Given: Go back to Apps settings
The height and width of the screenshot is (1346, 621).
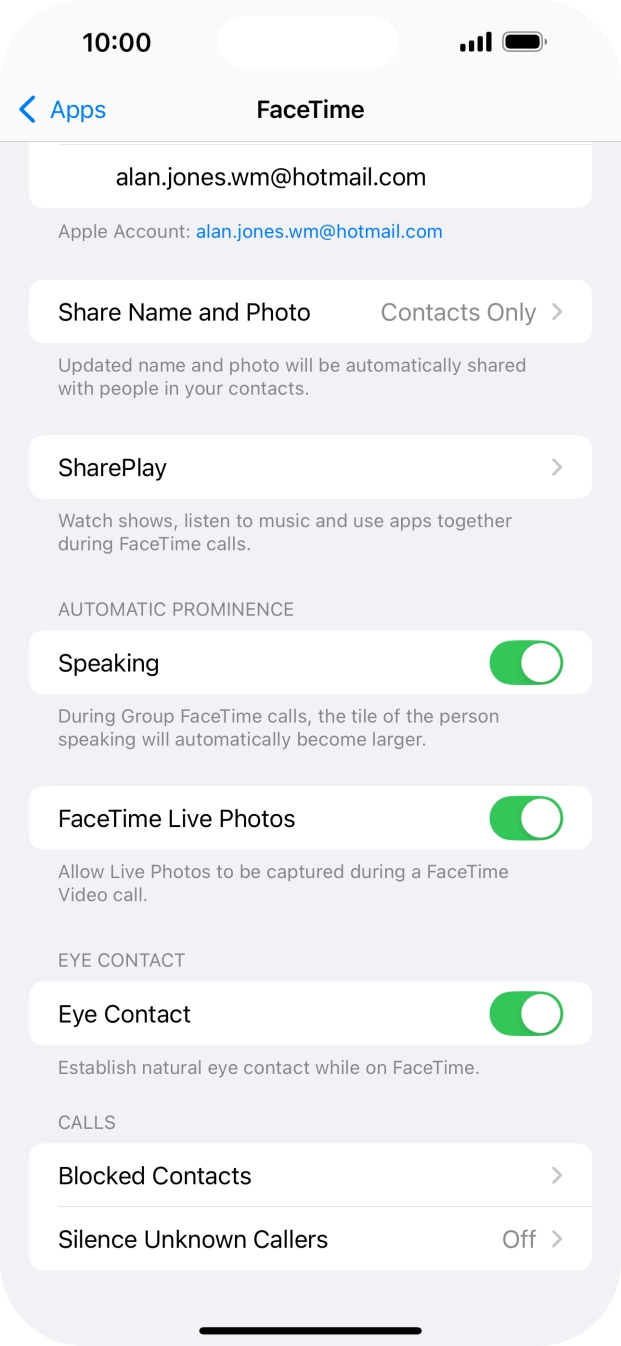Looking at the screenshot, I should [62, 110].
